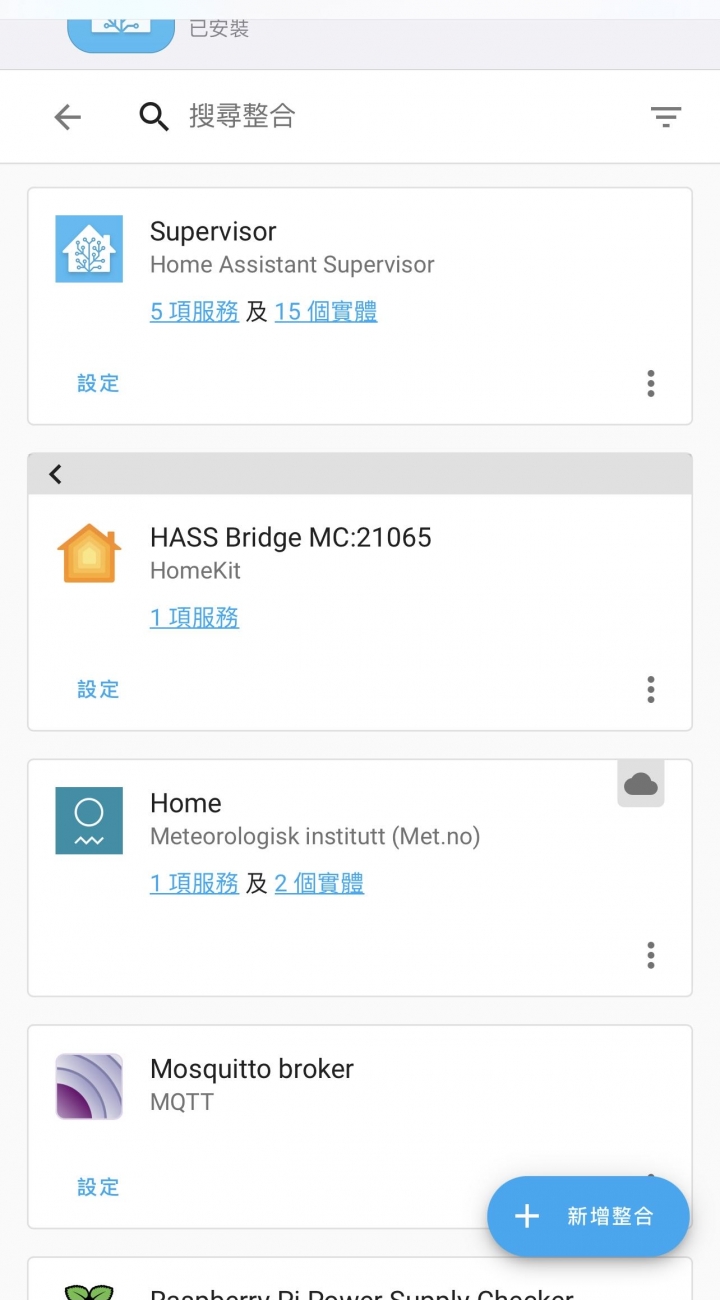View Supervisor's 15 個實體 link
This screenshot has height=1300, width=720.
point(326,312)
